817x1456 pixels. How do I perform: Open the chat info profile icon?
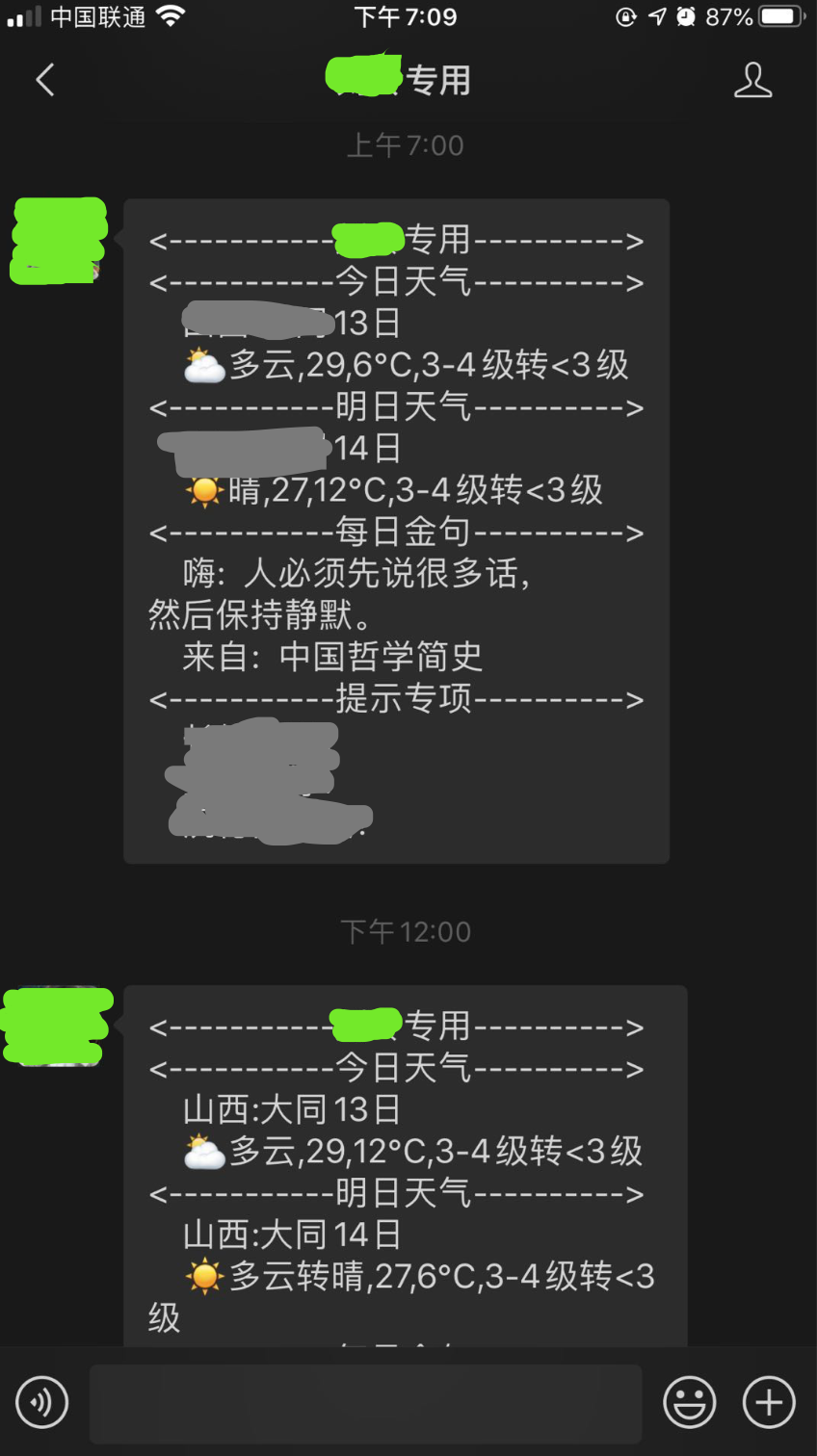click(x=752, y=80)
